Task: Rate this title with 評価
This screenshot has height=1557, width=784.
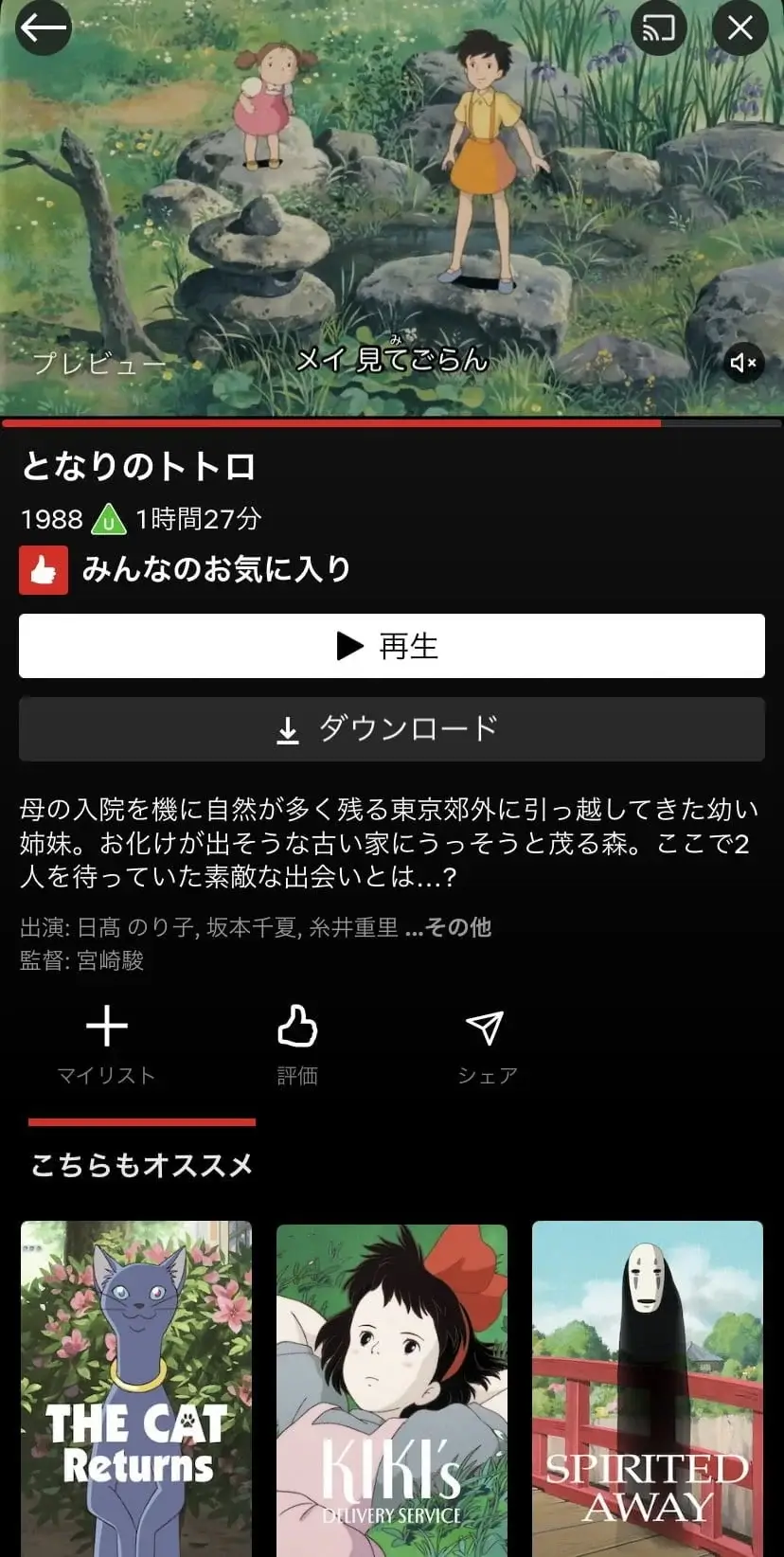Action: click(296, 1045)
